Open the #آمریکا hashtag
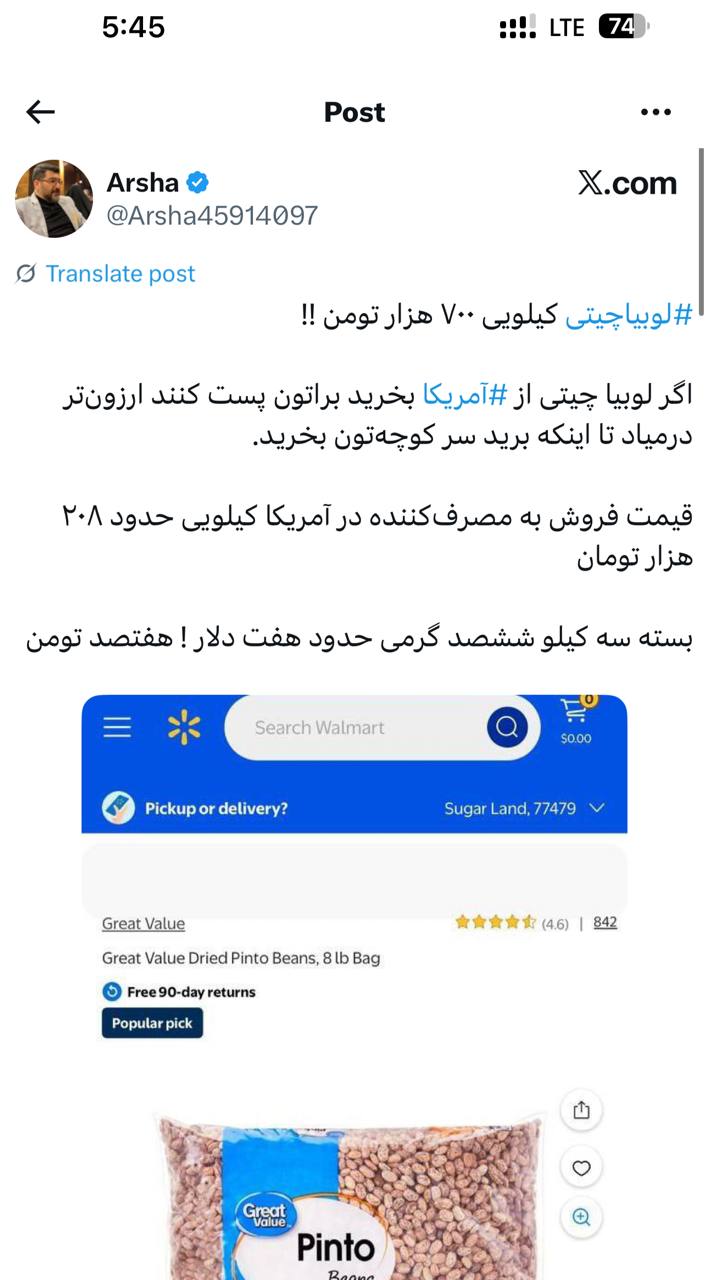The width and height of the screenshot is (709, 1280). [x=466, y=395]
